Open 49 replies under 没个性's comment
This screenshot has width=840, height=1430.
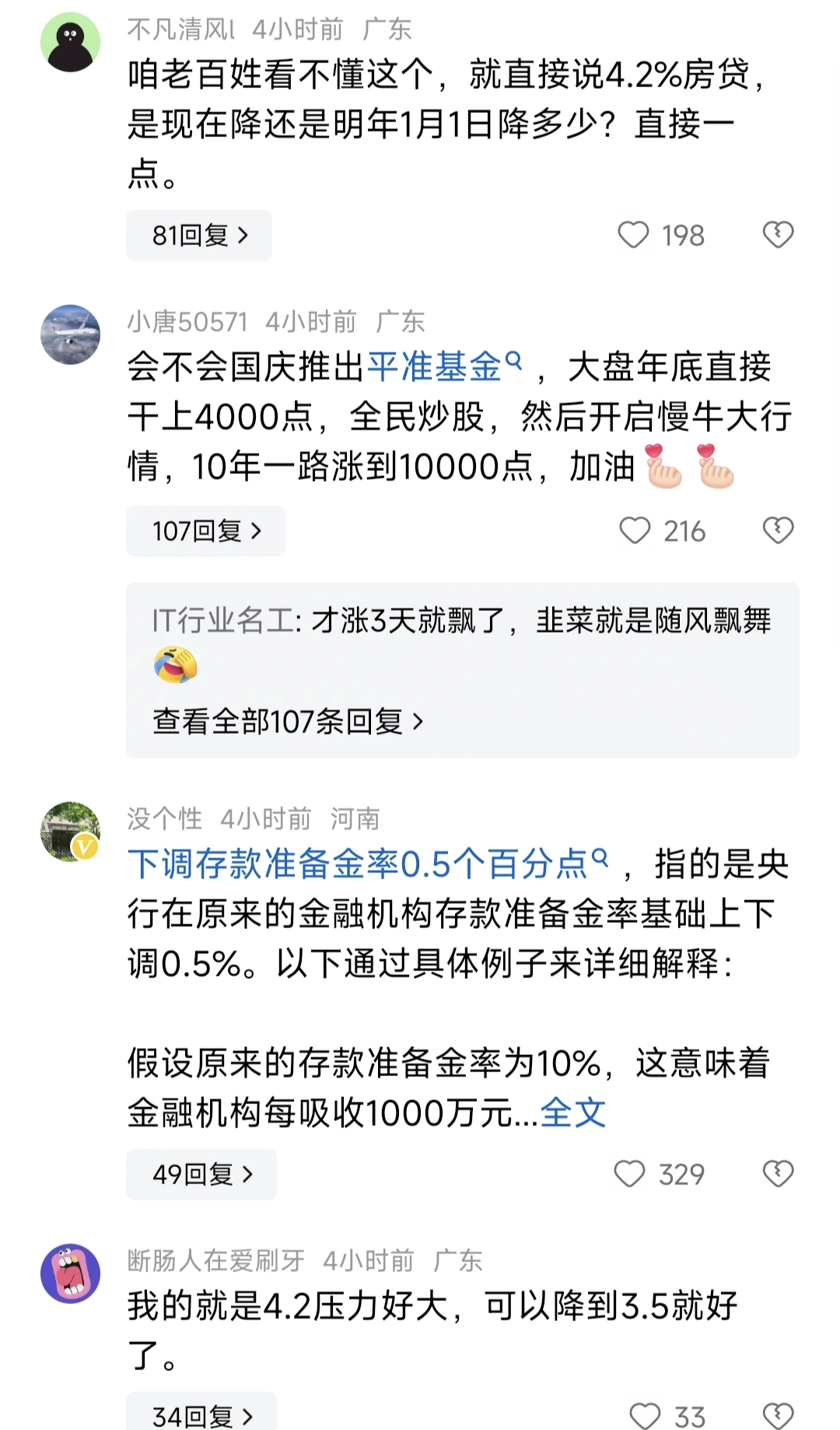point(201,1174)
